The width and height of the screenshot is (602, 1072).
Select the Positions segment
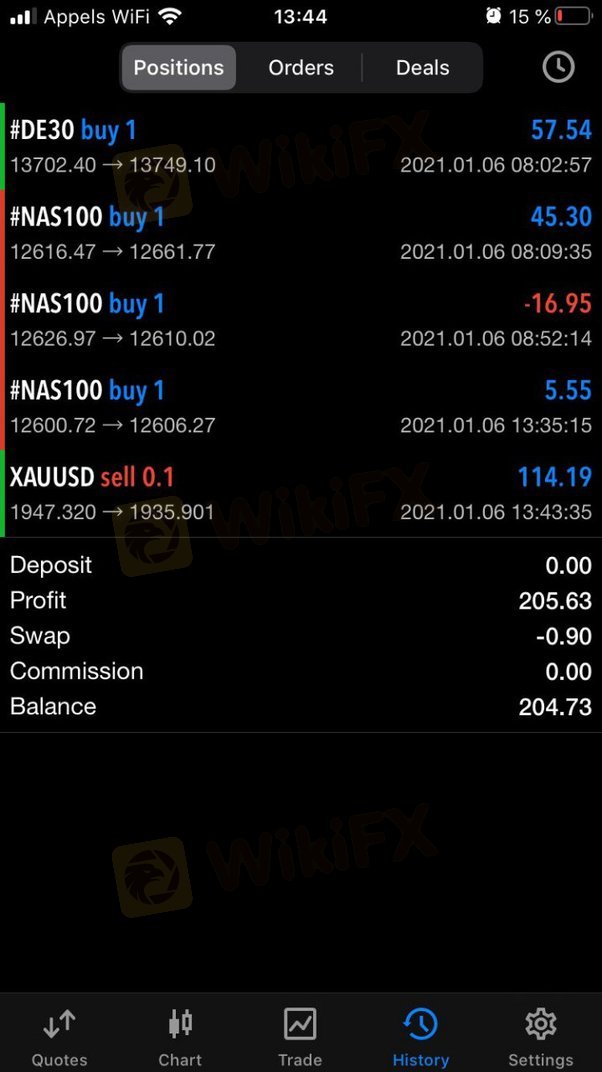tap(179, 68)
